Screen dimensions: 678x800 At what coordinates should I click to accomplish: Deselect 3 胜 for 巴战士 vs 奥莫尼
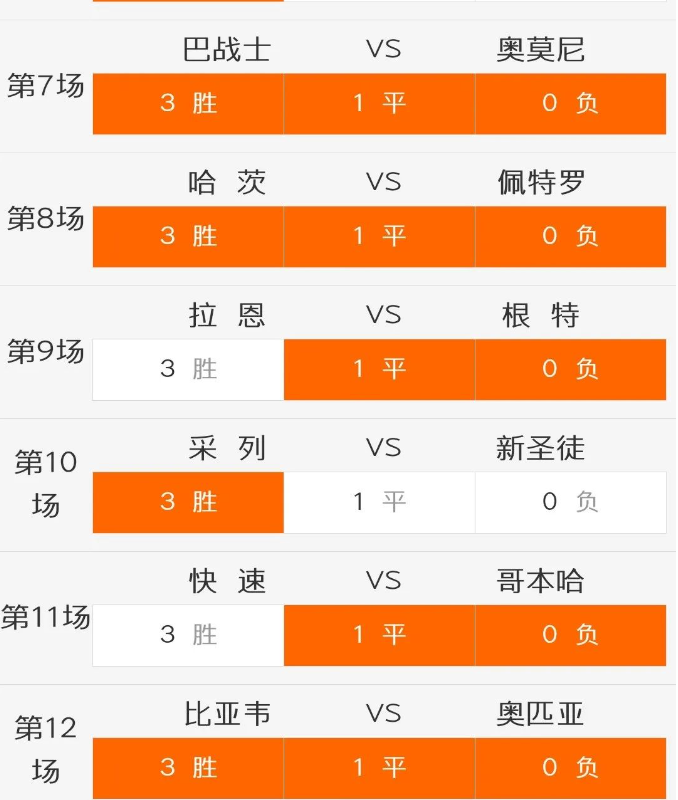(x=188, y=103)
